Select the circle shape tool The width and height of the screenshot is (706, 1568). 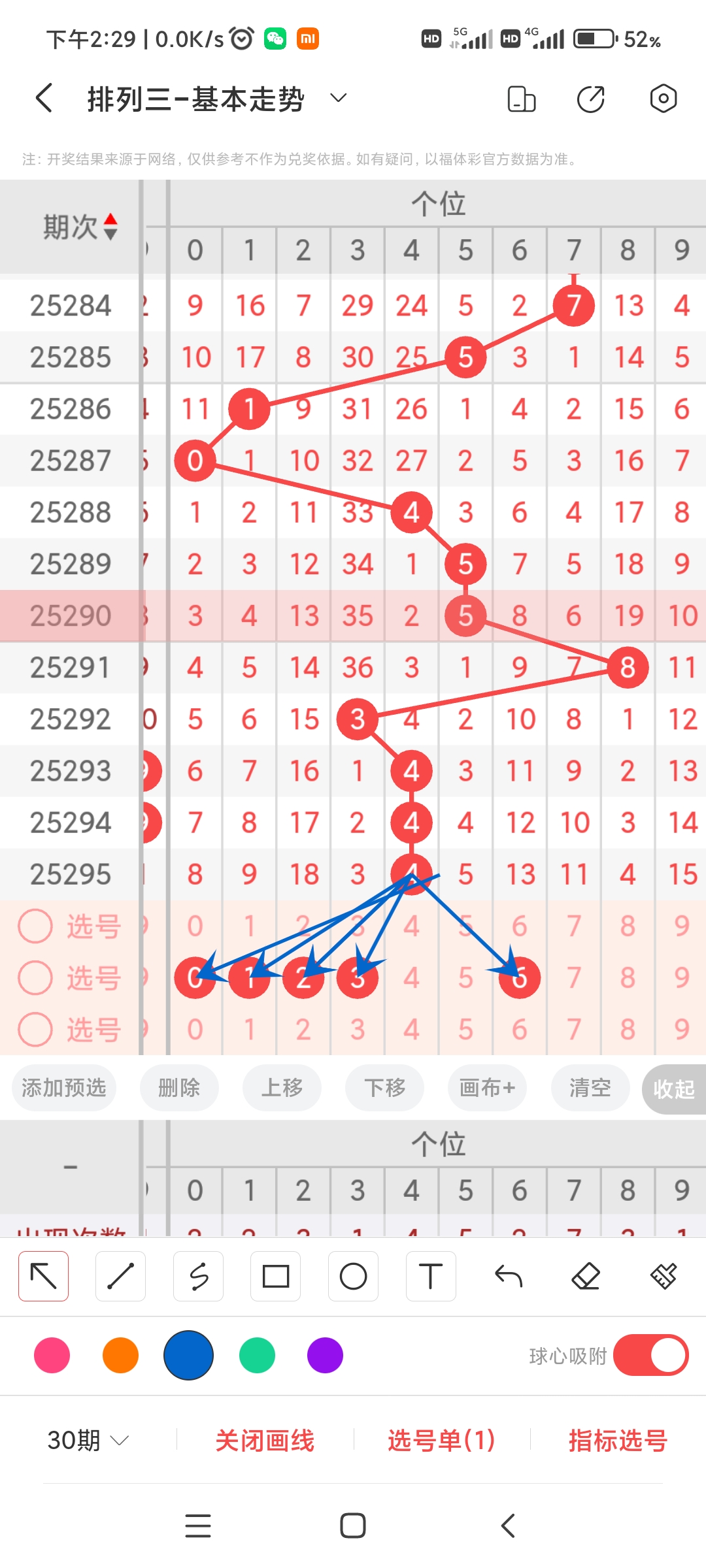click(x=353, y=1276)
